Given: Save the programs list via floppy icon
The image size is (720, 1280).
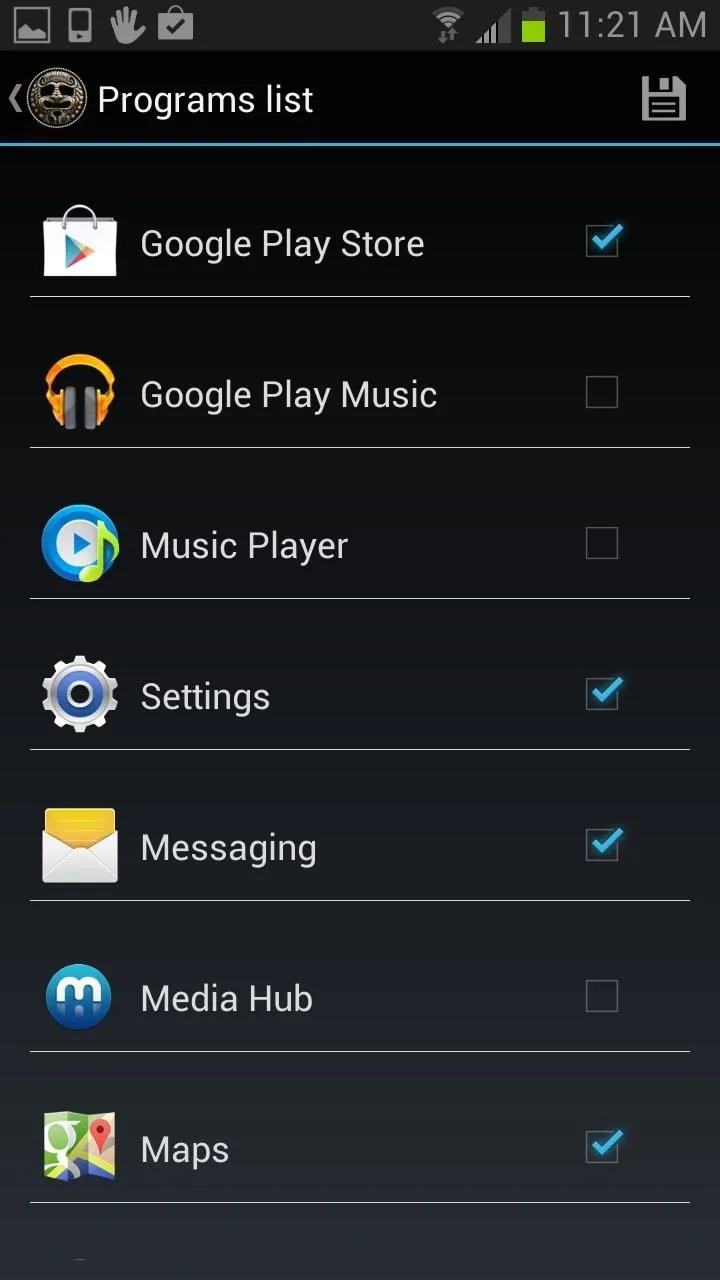Looking at the screenshot, I should click(x=664, y=99).
